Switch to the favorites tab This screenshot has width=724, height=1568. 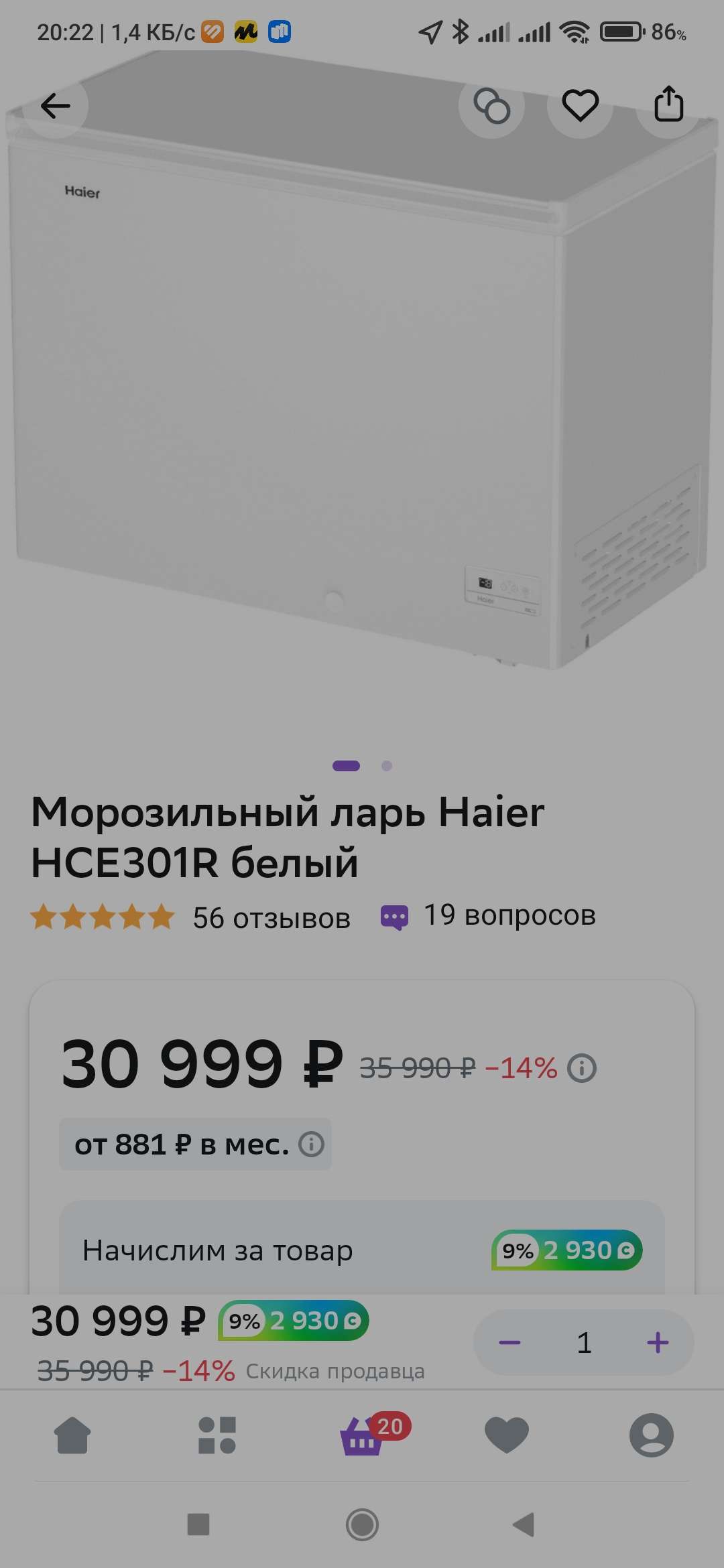coord(507,1435)
